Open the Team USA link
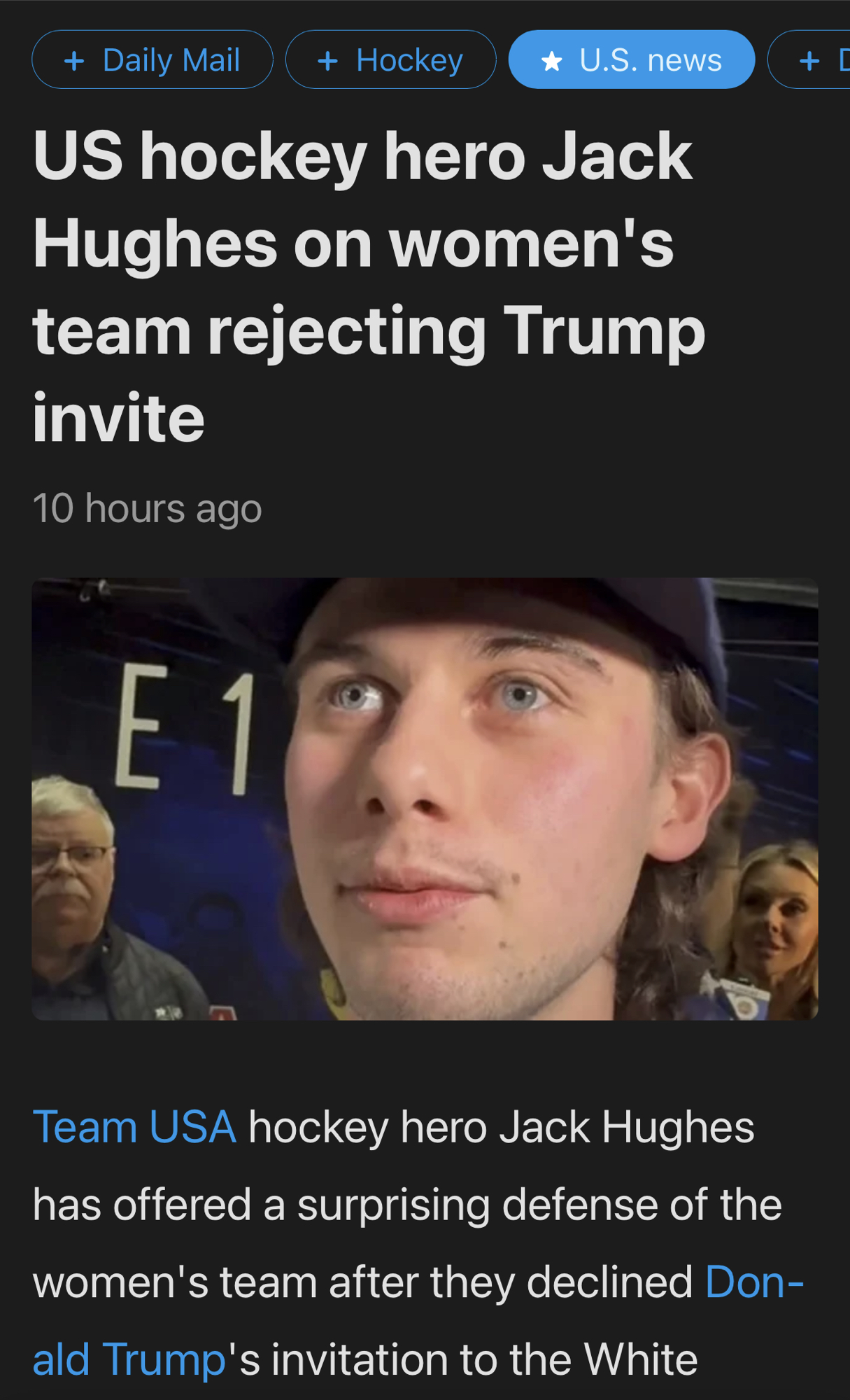The width and height of the screenshot is (850, 1400). tap(134, 1128)
